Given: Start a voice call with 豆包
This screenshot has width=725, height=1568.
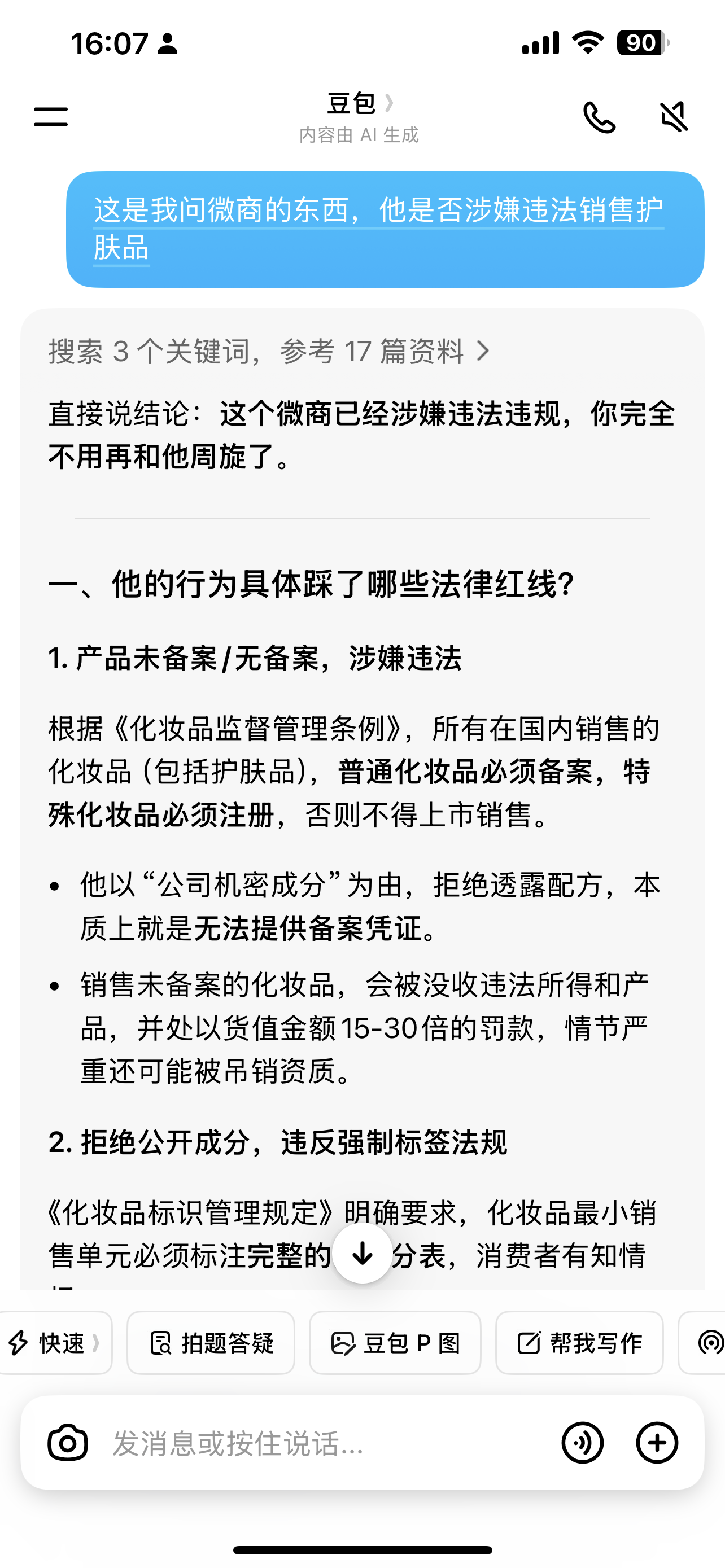Looking at the screenshot, I should point(599,117).
